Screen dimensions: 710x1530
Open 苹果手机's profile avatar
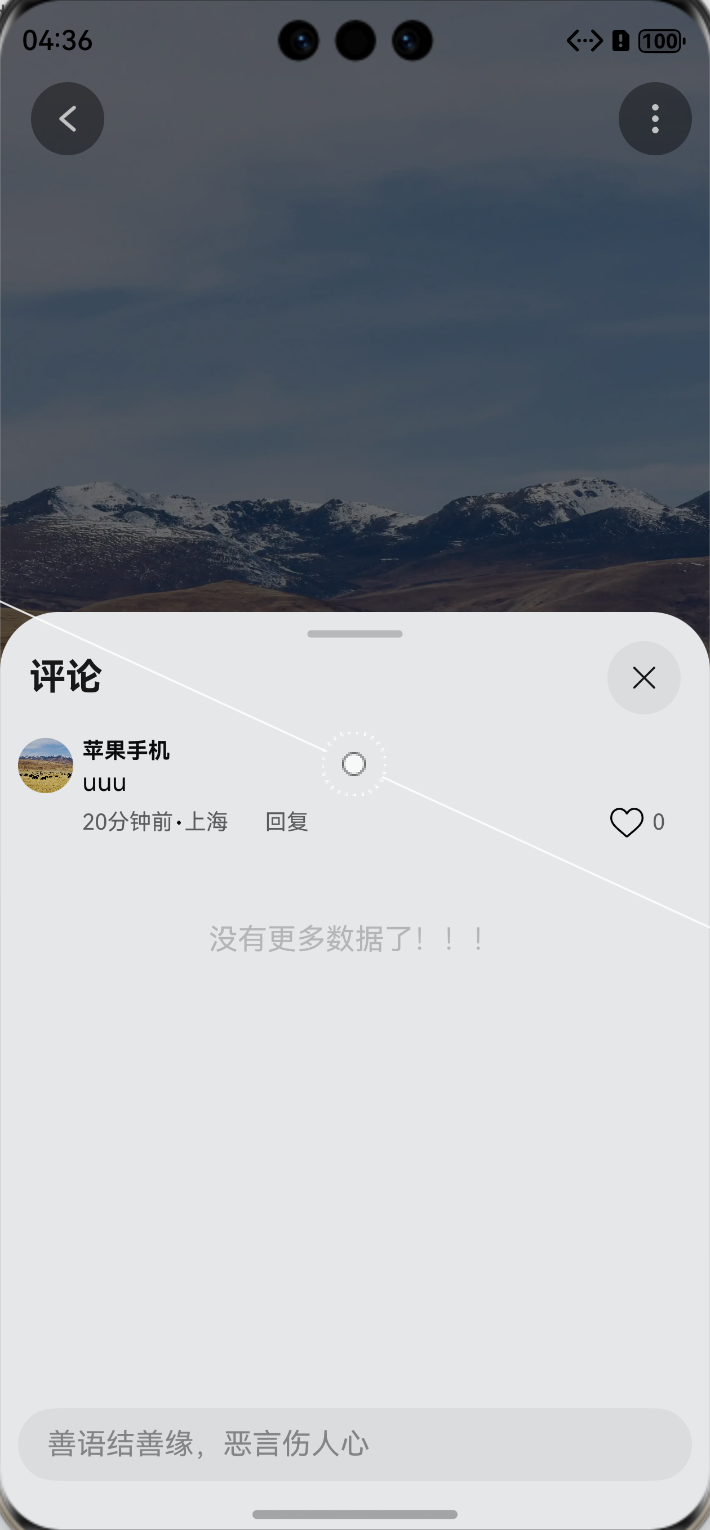(45, 766)
